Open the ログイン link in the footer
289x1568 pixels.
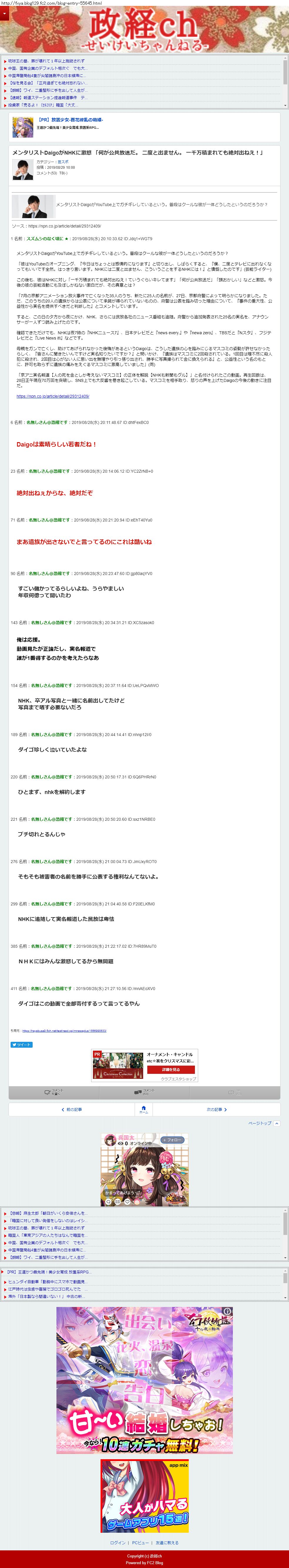pyautogui.click(x=117, y=1542)
